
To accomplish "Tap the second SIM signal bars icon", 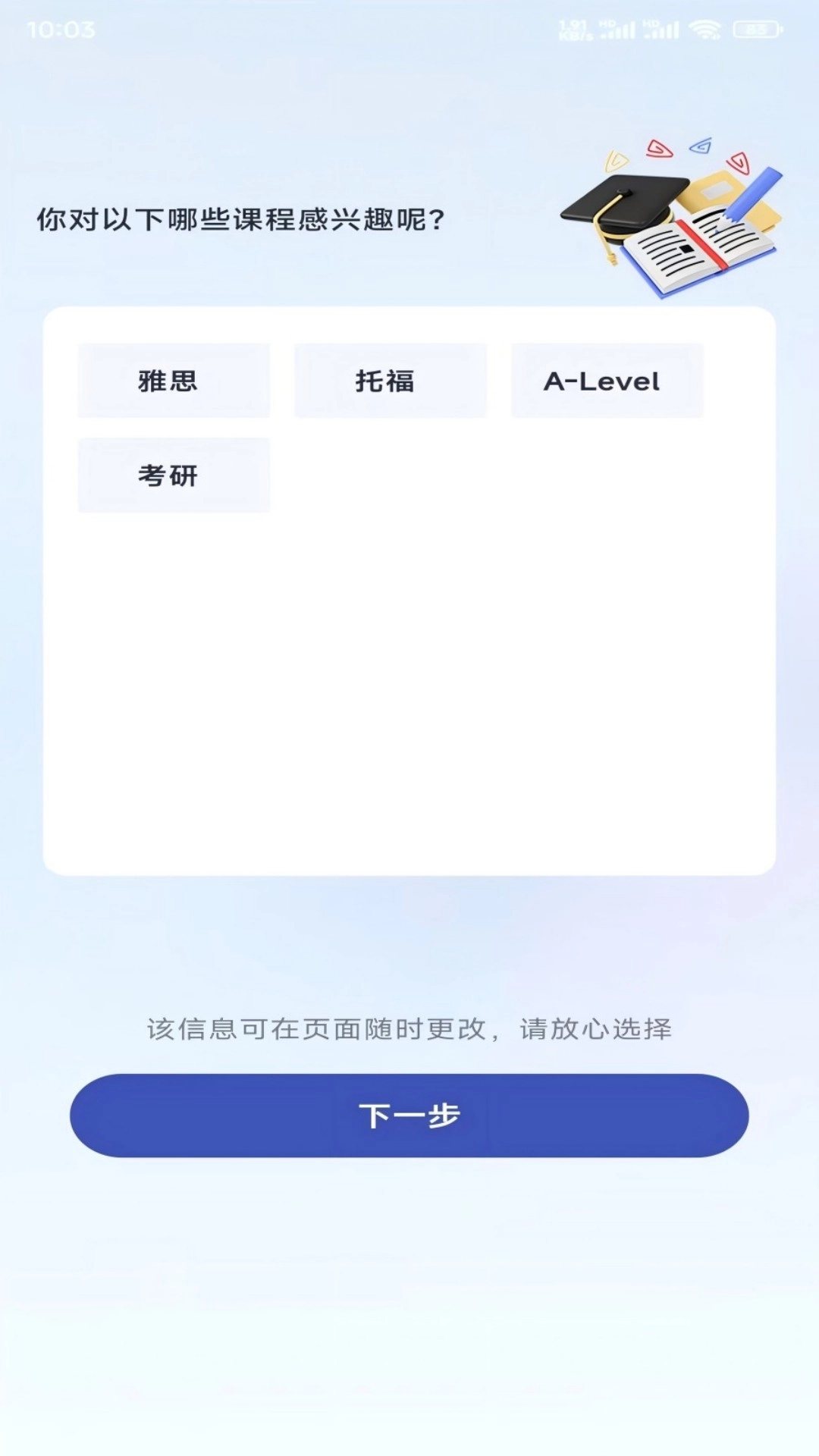I will pyautogui.click(x=662, y=29).
